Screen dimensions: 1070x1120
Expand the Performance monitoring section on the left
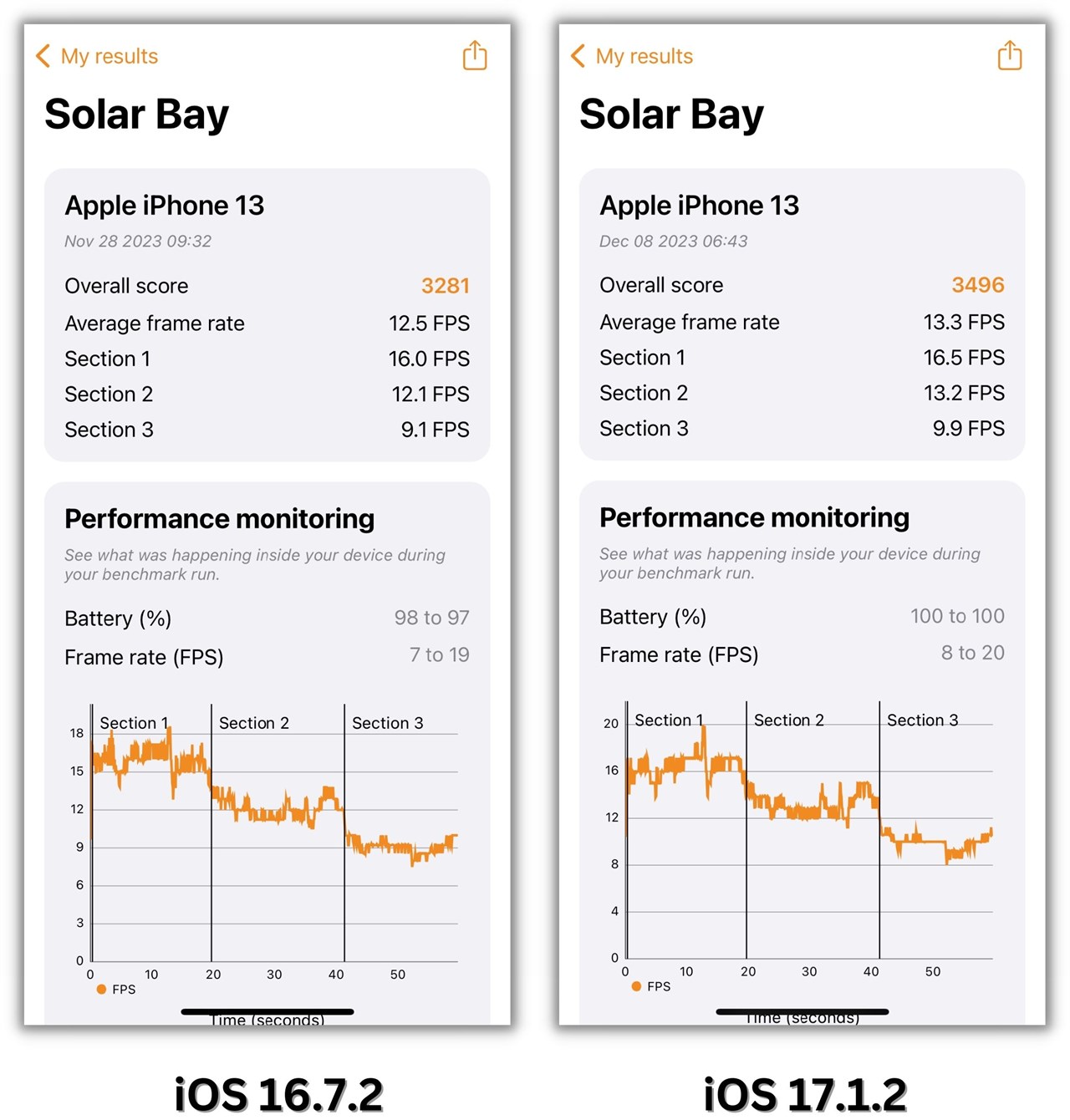[219, 518]
